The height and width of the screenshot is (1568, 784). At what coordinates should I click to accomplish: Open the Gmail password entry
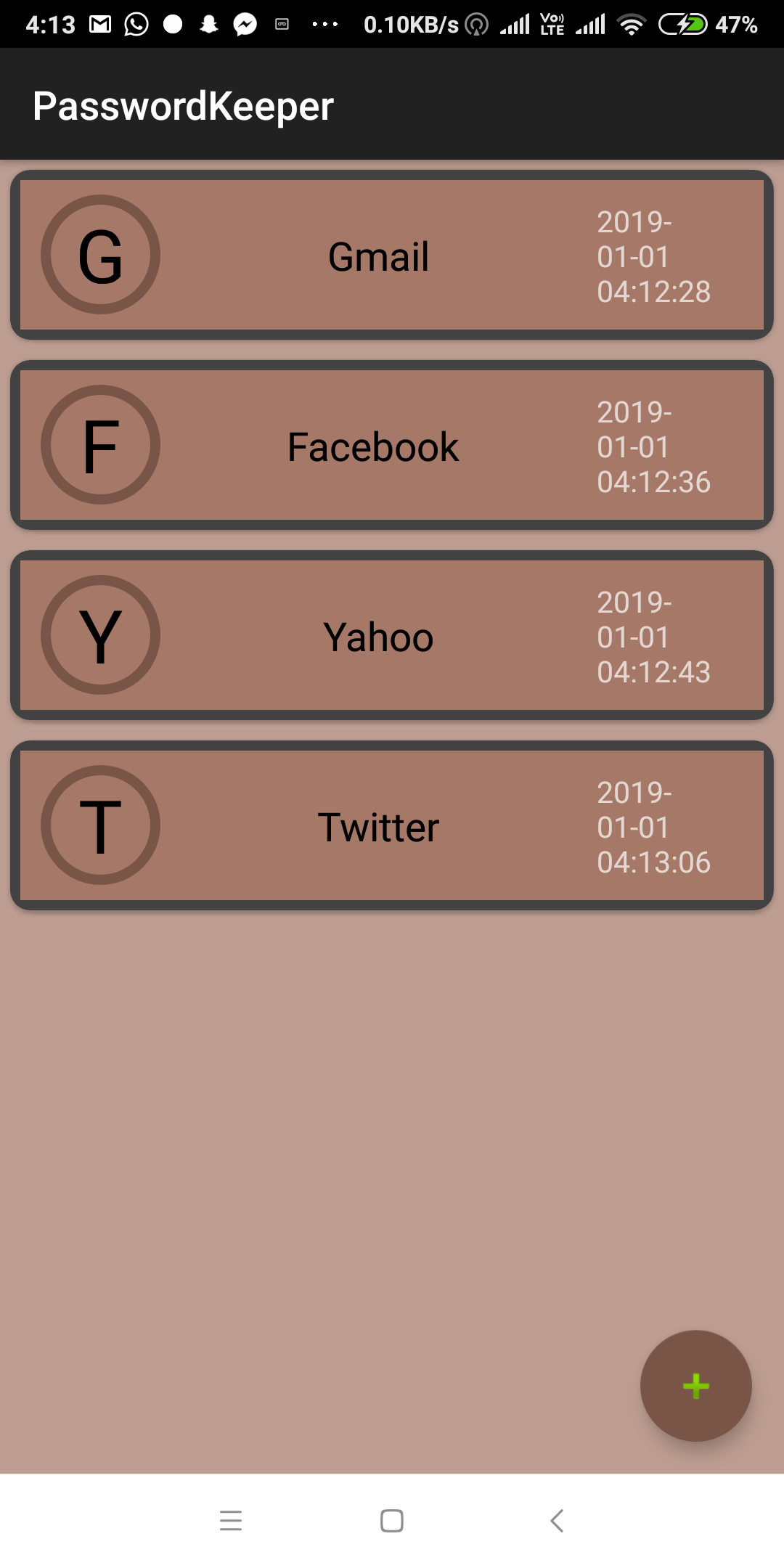pos(392,255)
